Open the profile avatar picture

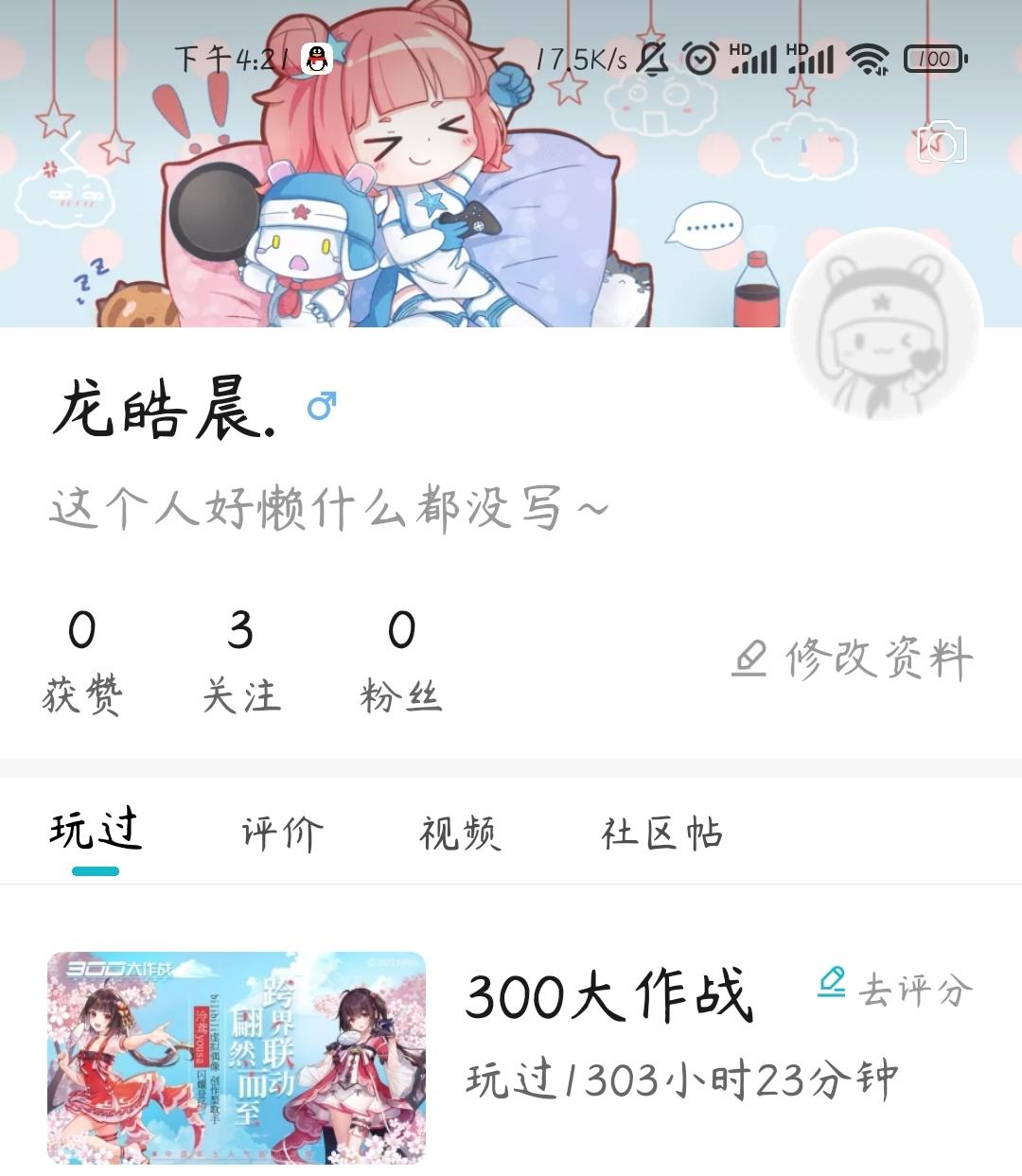coord(885,325)
